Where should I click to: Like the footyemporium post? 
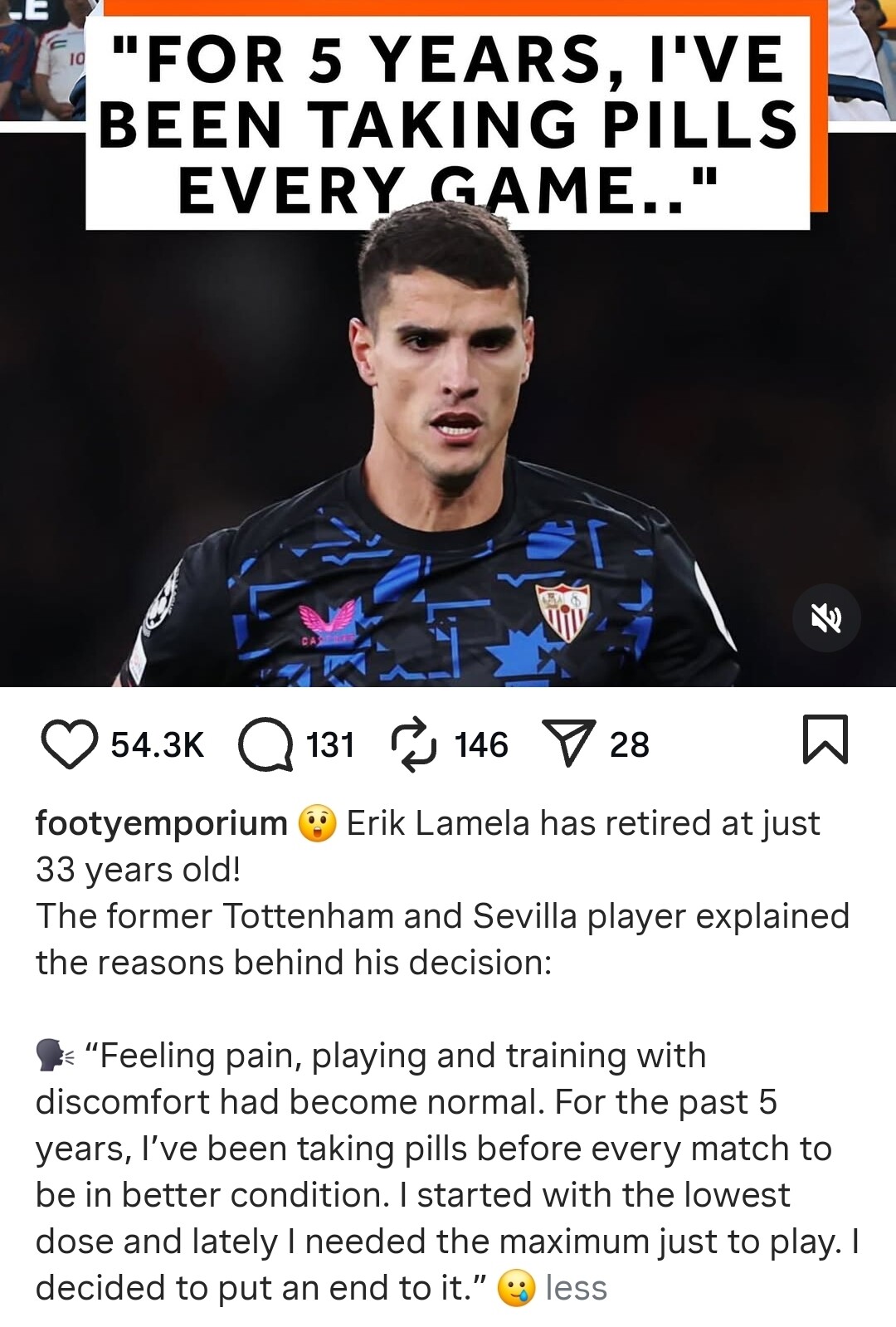pos(70,744)
